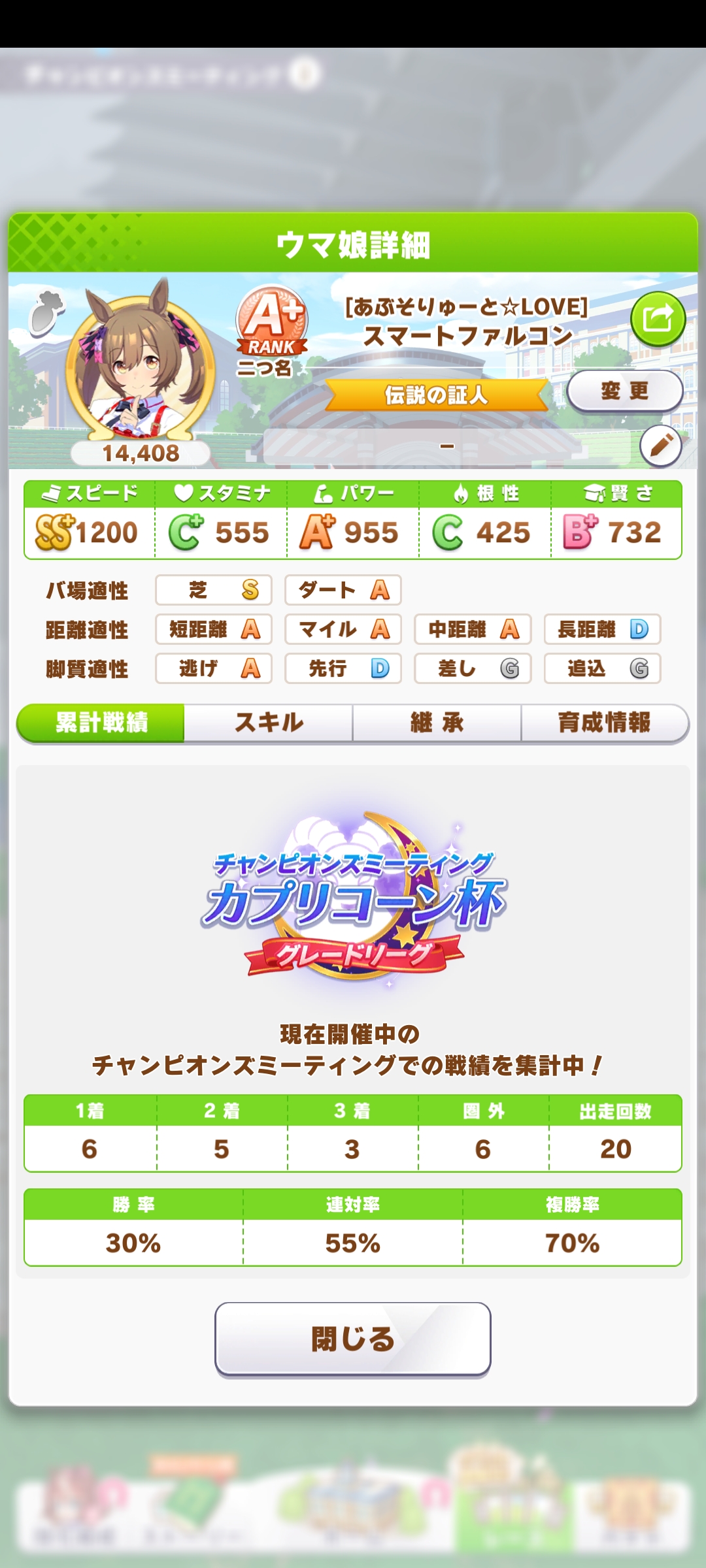706x1568 pixels.
Task: Edit the memo with the pencil icon
Action: (661, 446)
